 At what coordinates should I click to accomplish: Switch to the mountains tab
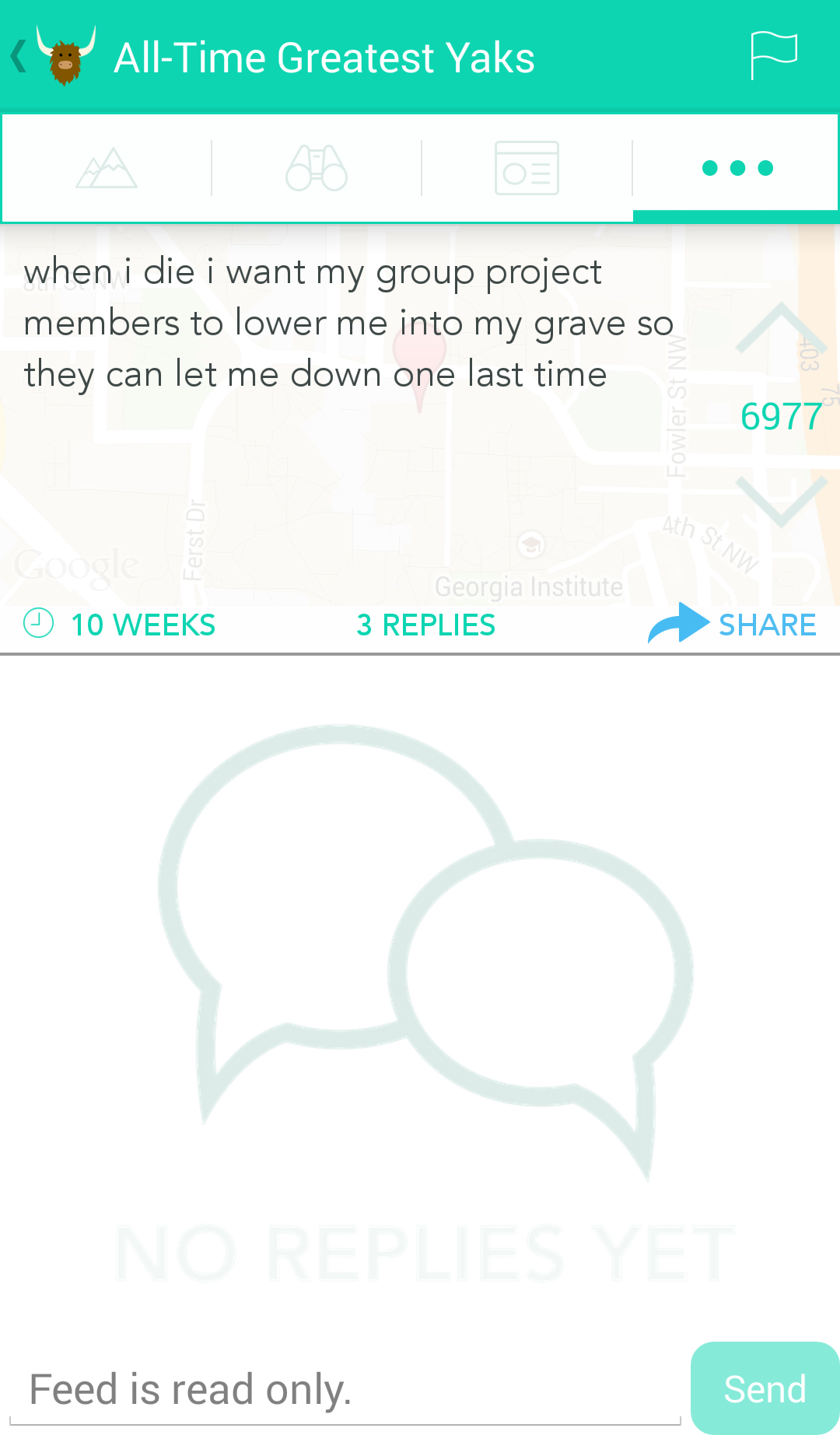(107, 168)
